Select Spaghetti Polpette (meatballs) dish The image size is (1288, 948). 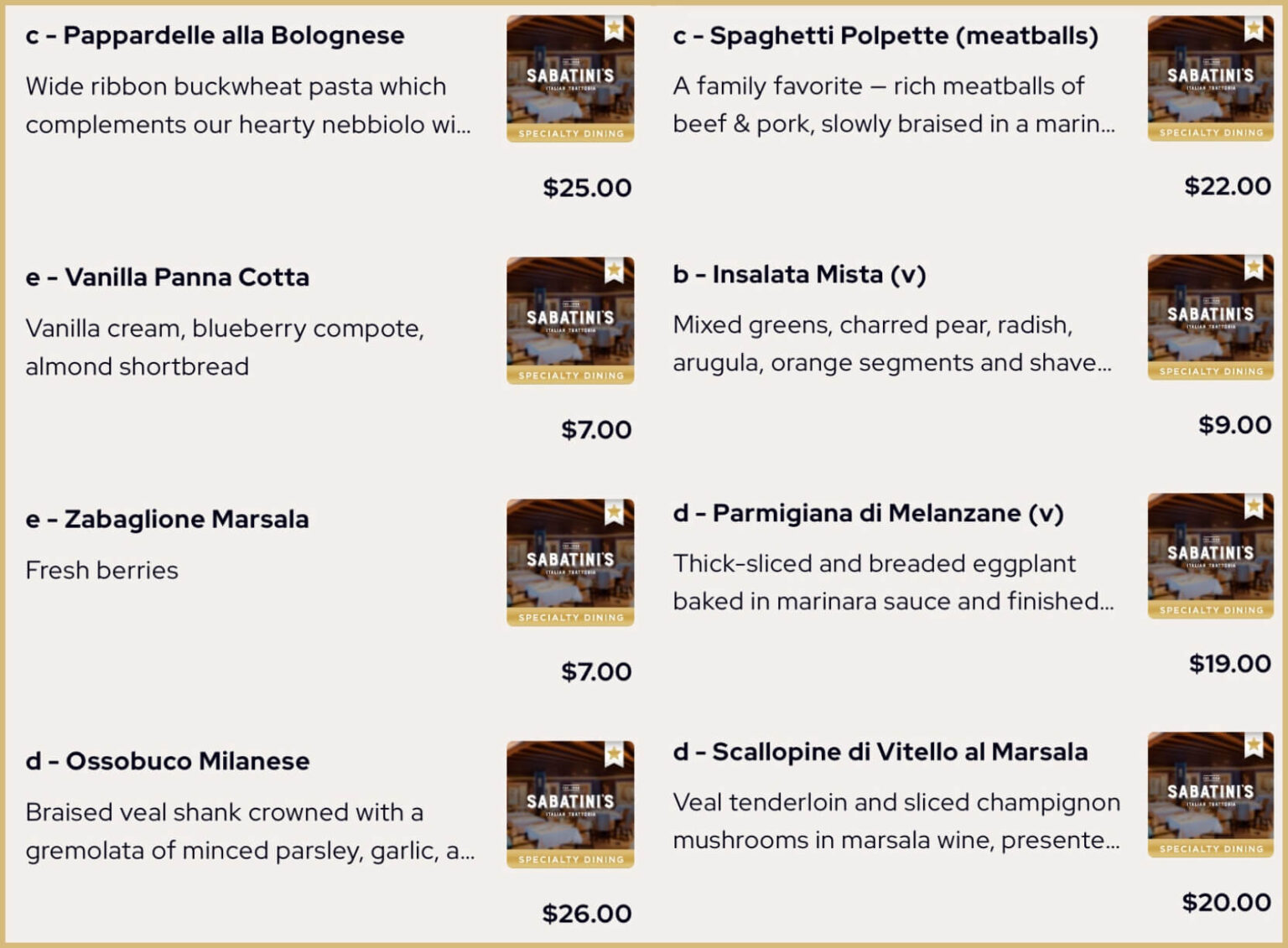pos(885,36)
